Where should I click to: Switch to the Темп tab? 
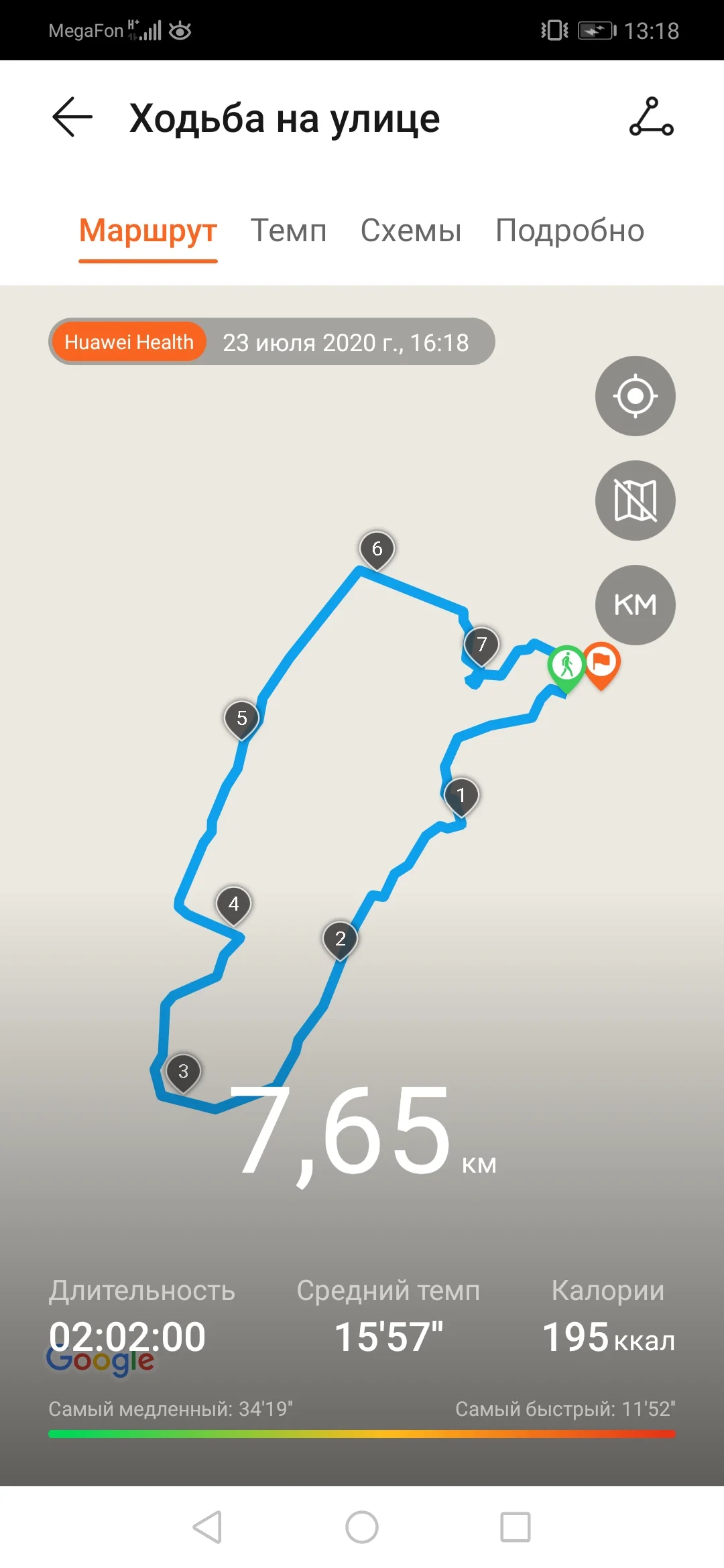click(288, 231)
